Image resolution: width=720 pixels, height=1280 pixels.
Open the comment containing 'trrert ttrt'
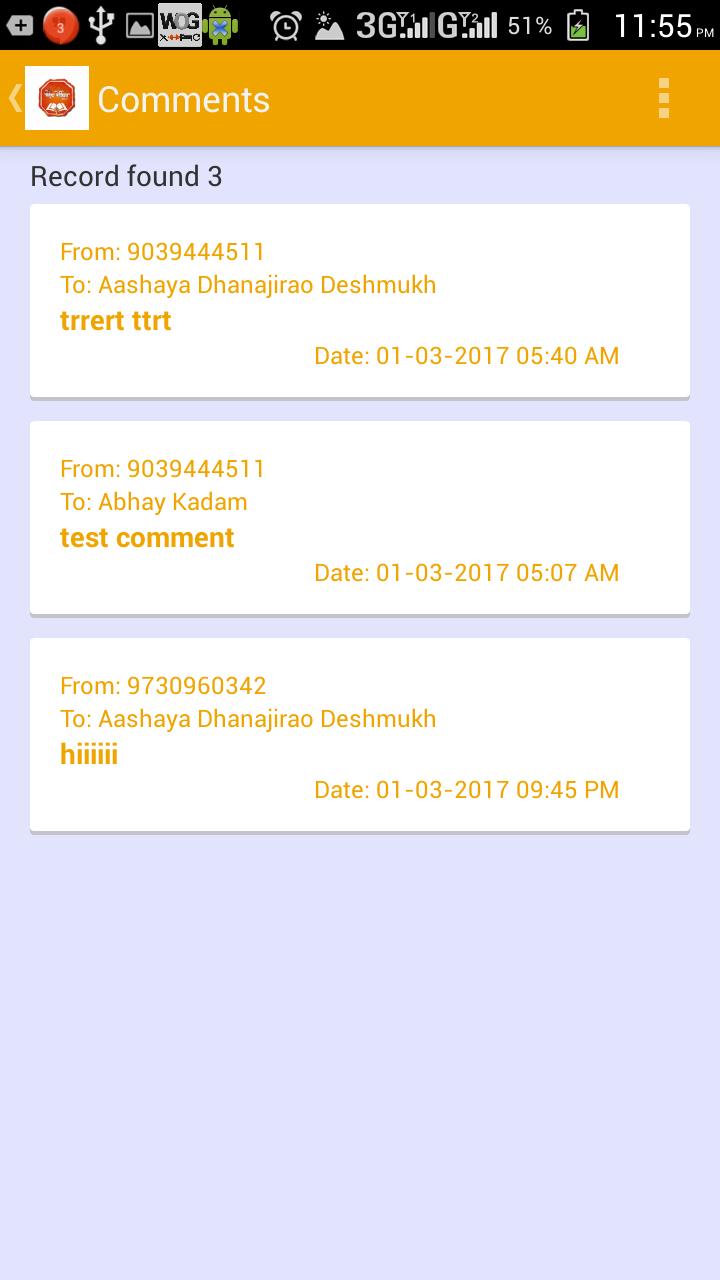pyautogui.click(x=360, y=300)
